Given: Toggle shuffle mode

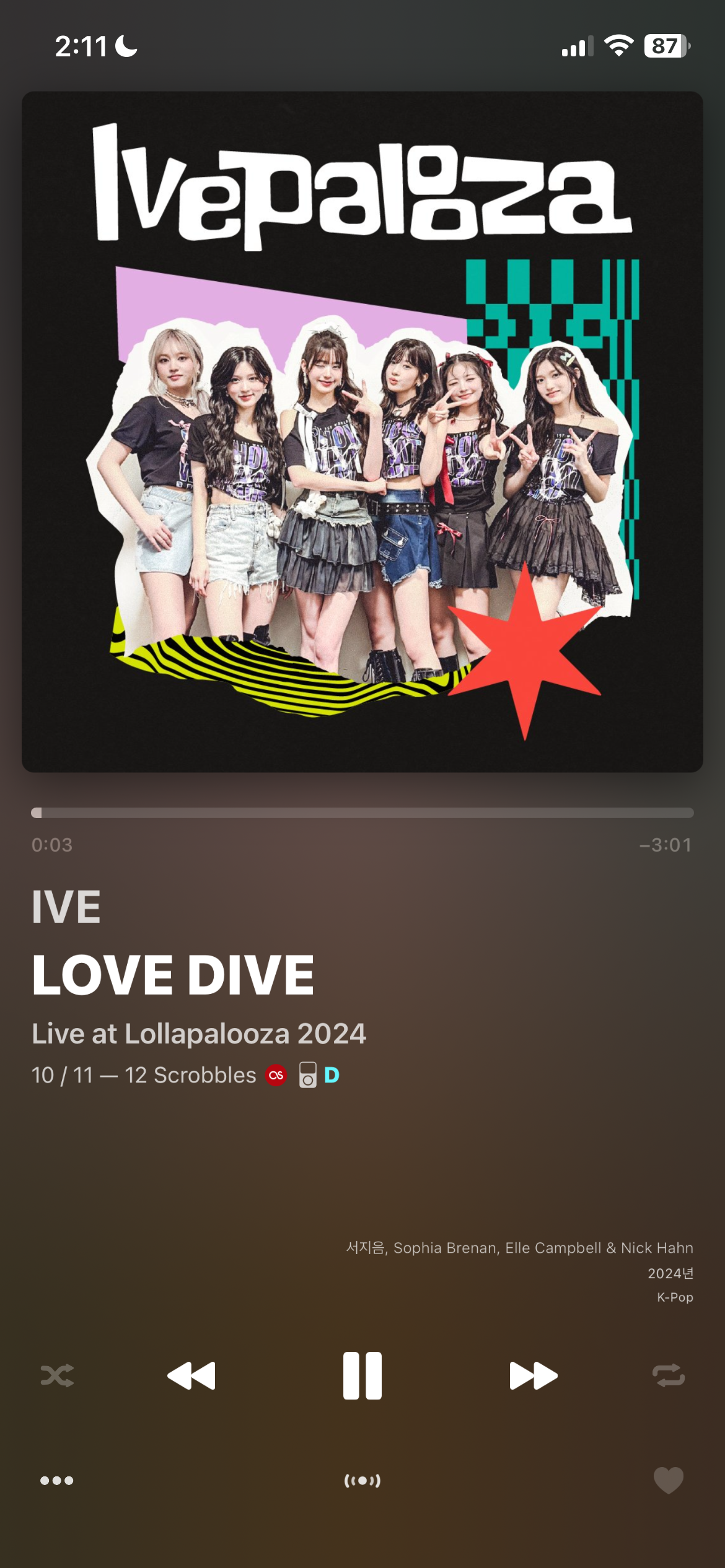Looking at the screenshot, I should (x=57, y=1375).
